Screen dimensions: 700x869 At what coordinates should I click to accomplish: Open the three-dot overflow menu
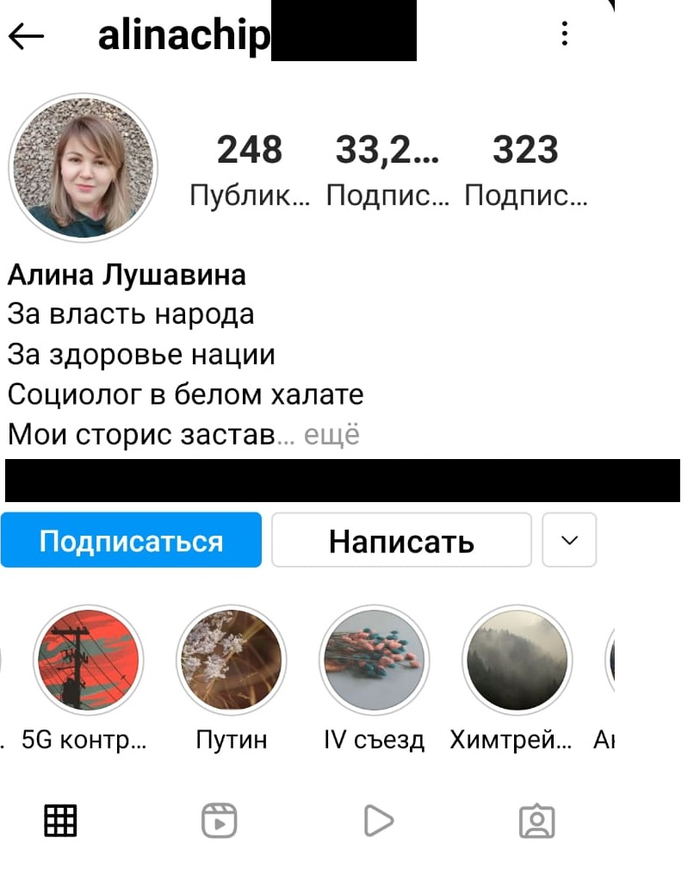pyautogui.click(x=565, y=35)
